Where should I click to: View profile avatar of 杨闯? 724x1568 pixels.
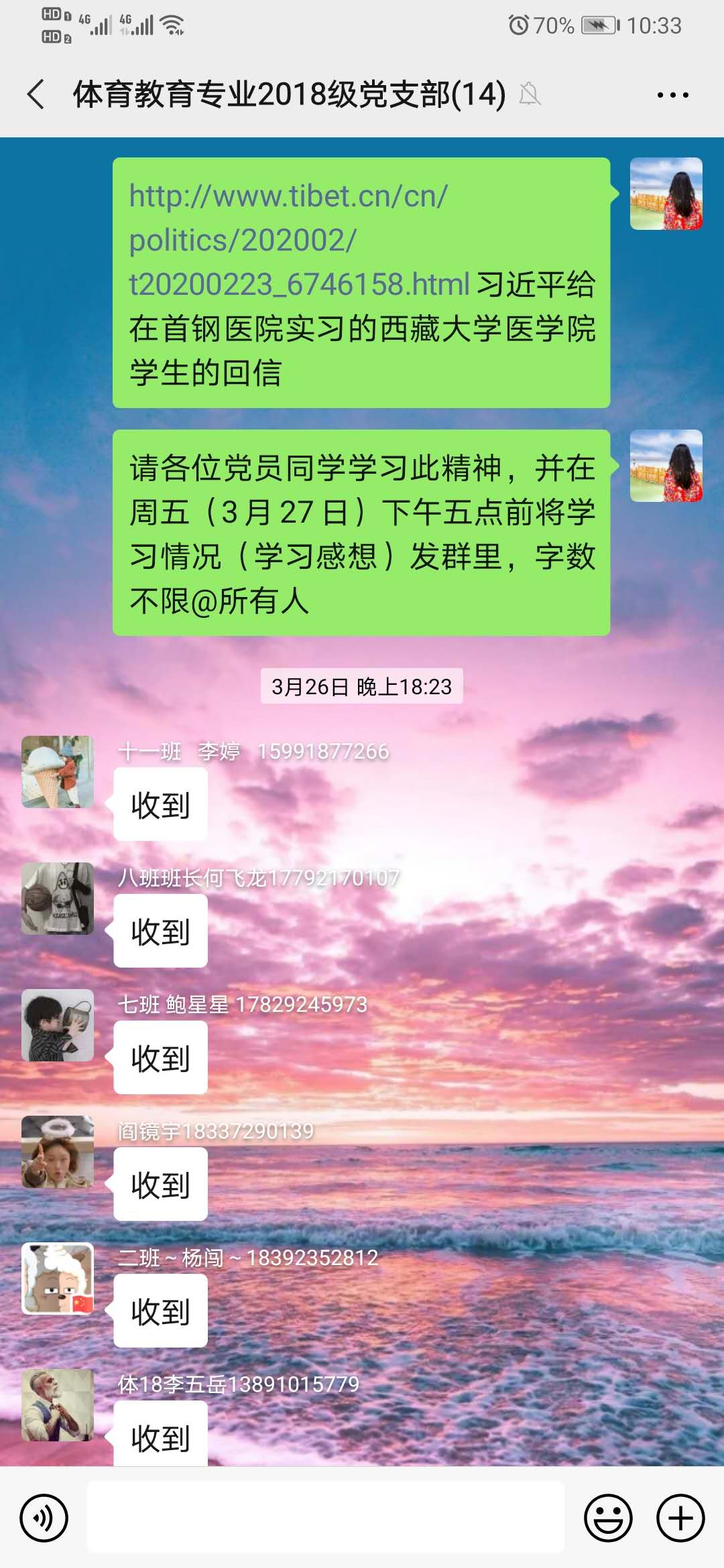[x=58, y=1279]
